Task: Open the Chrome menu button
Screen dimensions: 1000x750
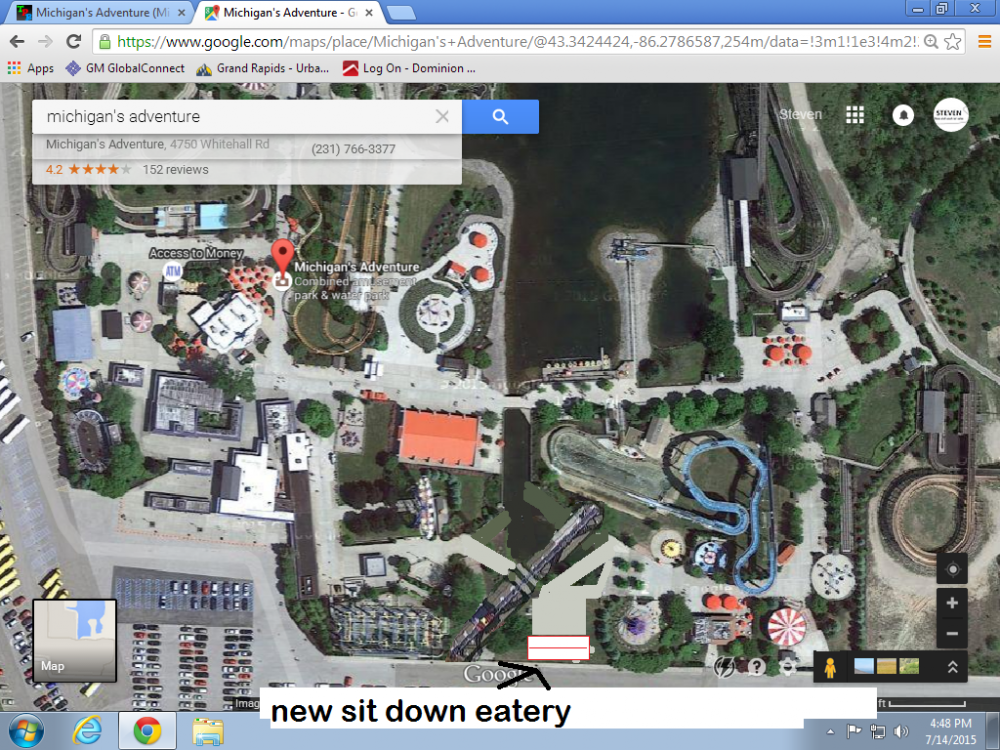Action: (984, 42)
